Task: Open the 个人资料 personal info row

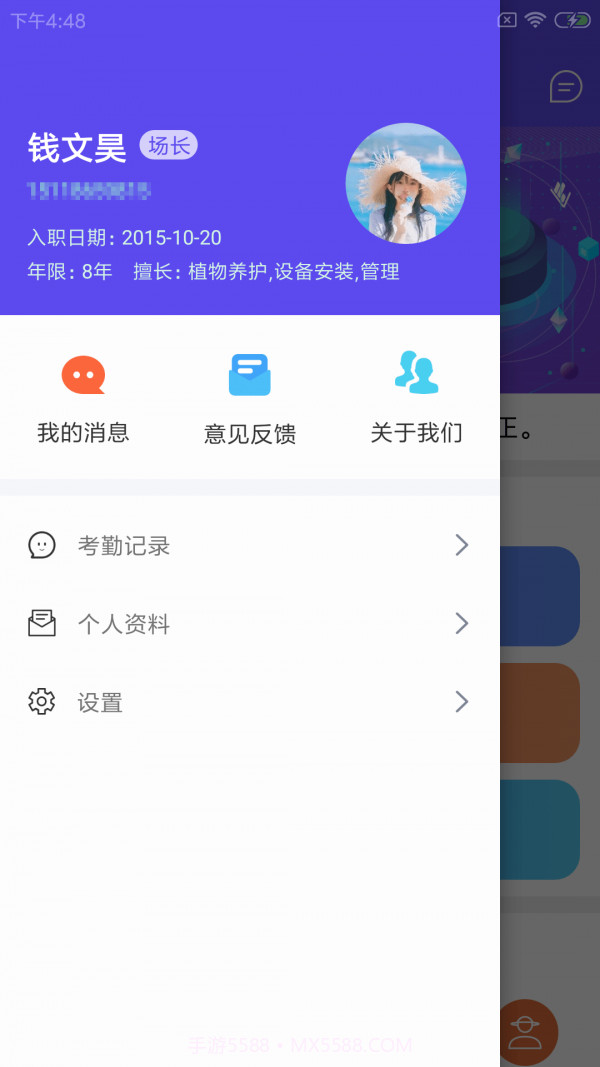Action: point(249,624)
